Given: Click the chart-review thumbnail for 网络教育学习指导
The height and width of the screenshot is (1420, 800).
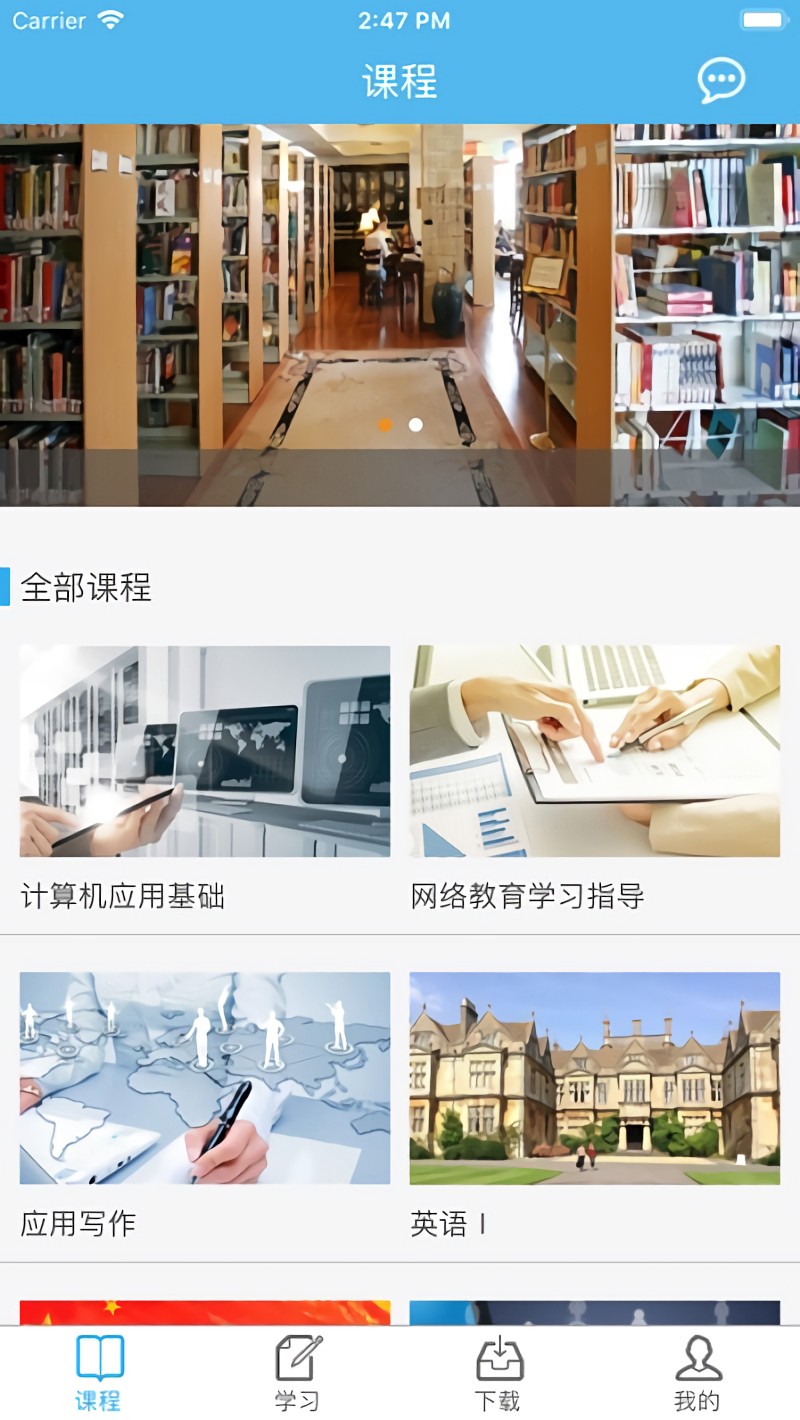Looking at the screenshot, I should [593, 751].
